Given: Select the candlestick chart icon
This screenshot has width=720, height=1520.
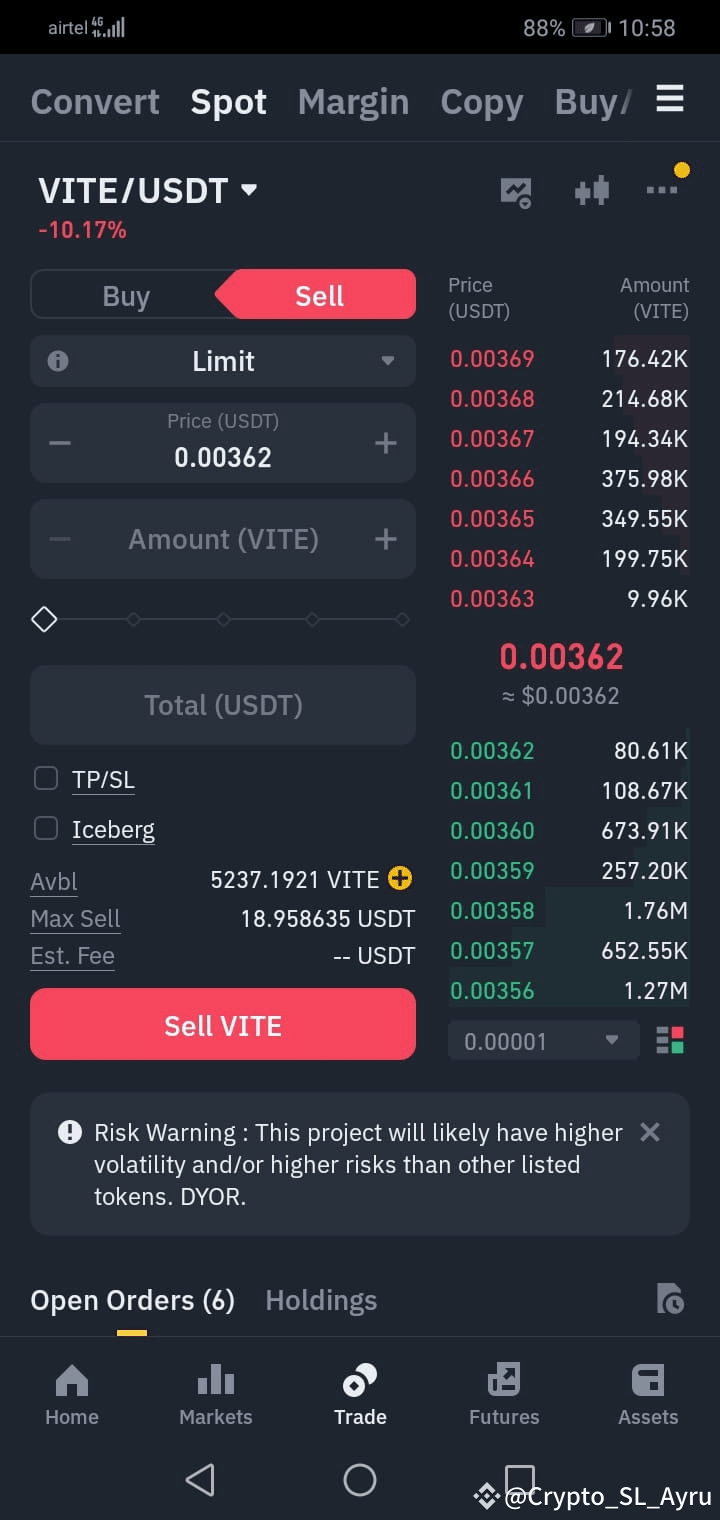Looking at the screenshot, I should [x=592, y=192].
